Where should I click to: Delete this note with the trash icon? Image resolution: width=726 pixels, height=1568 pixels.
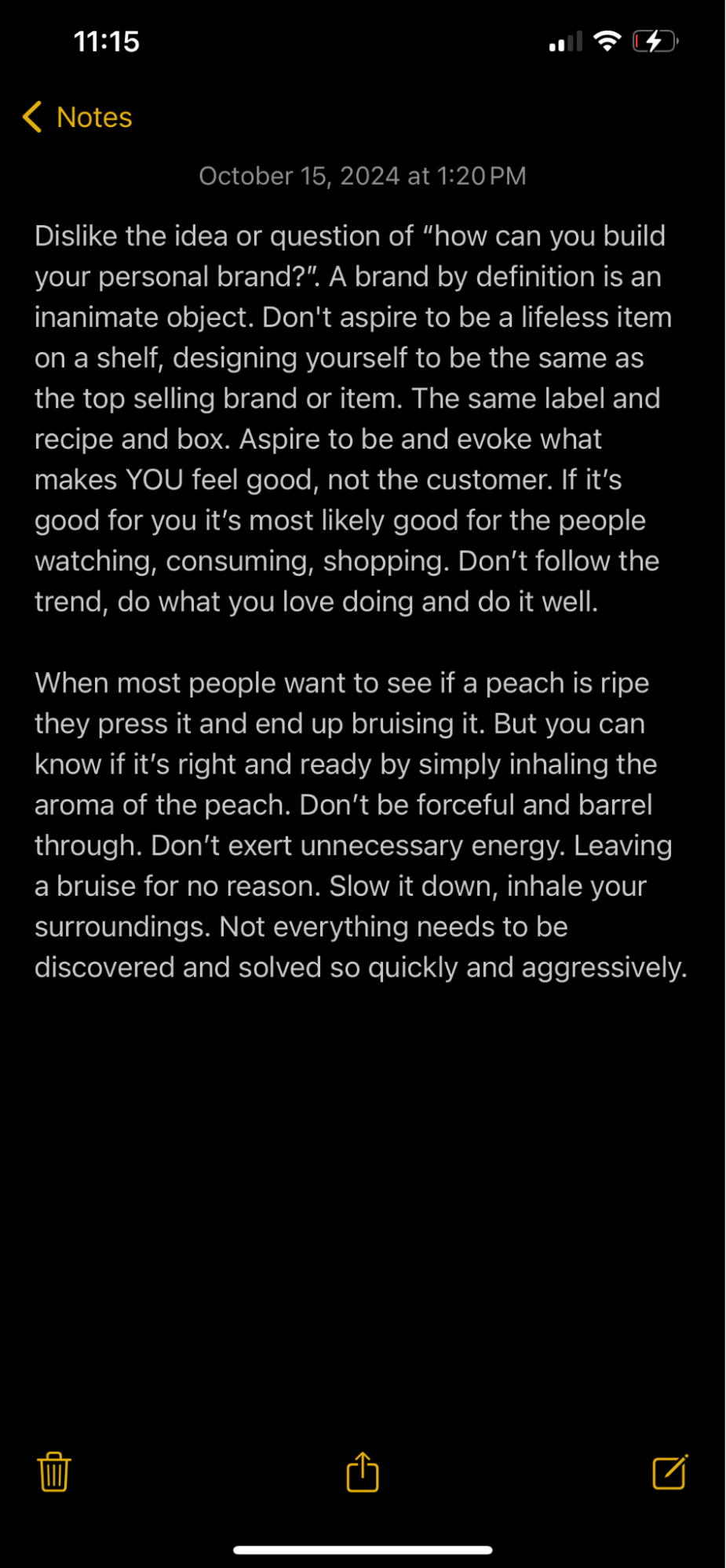tap(54, 1471)
